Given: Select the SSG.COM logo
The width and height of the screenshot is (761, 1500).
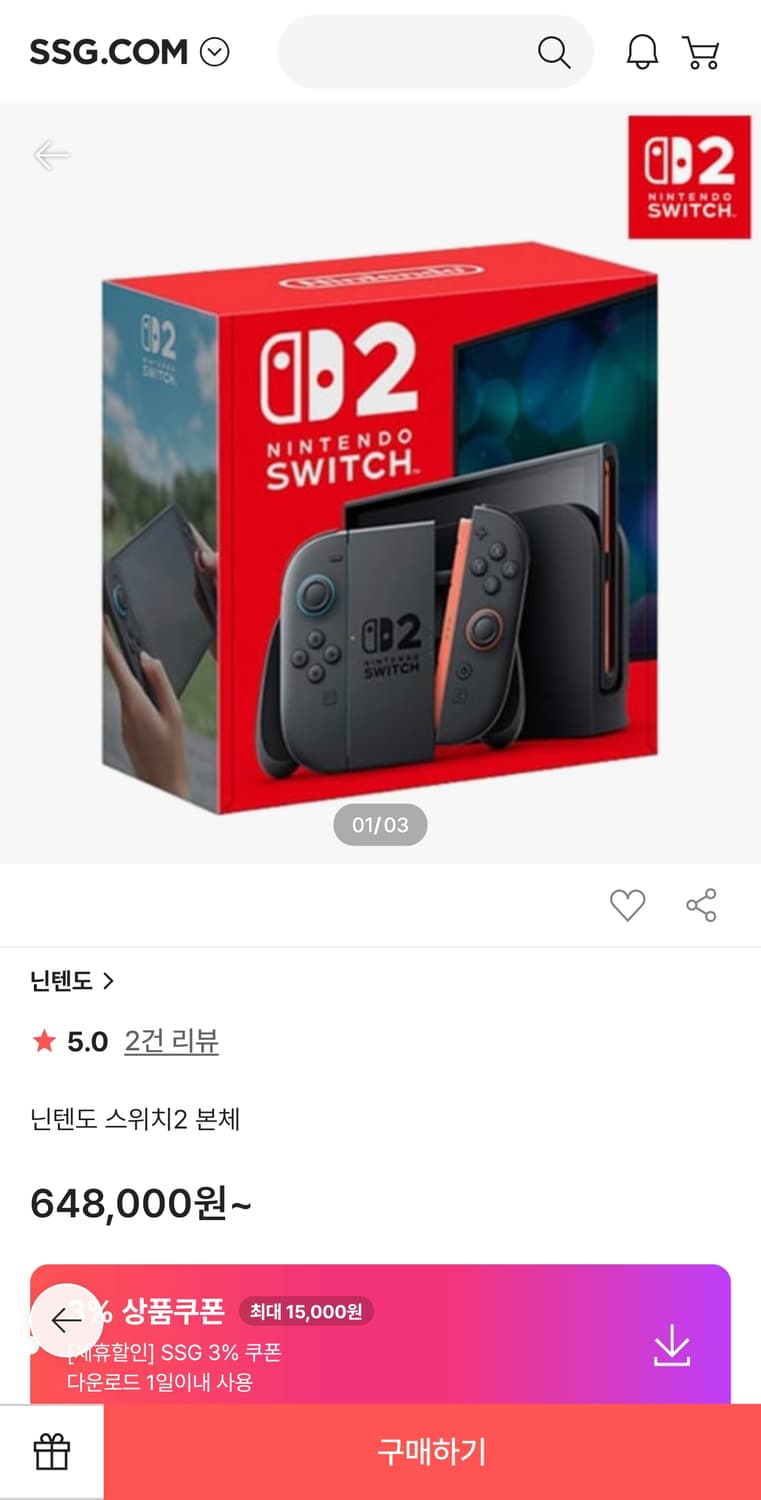Looking at the screenshot, I should [109, 51].
